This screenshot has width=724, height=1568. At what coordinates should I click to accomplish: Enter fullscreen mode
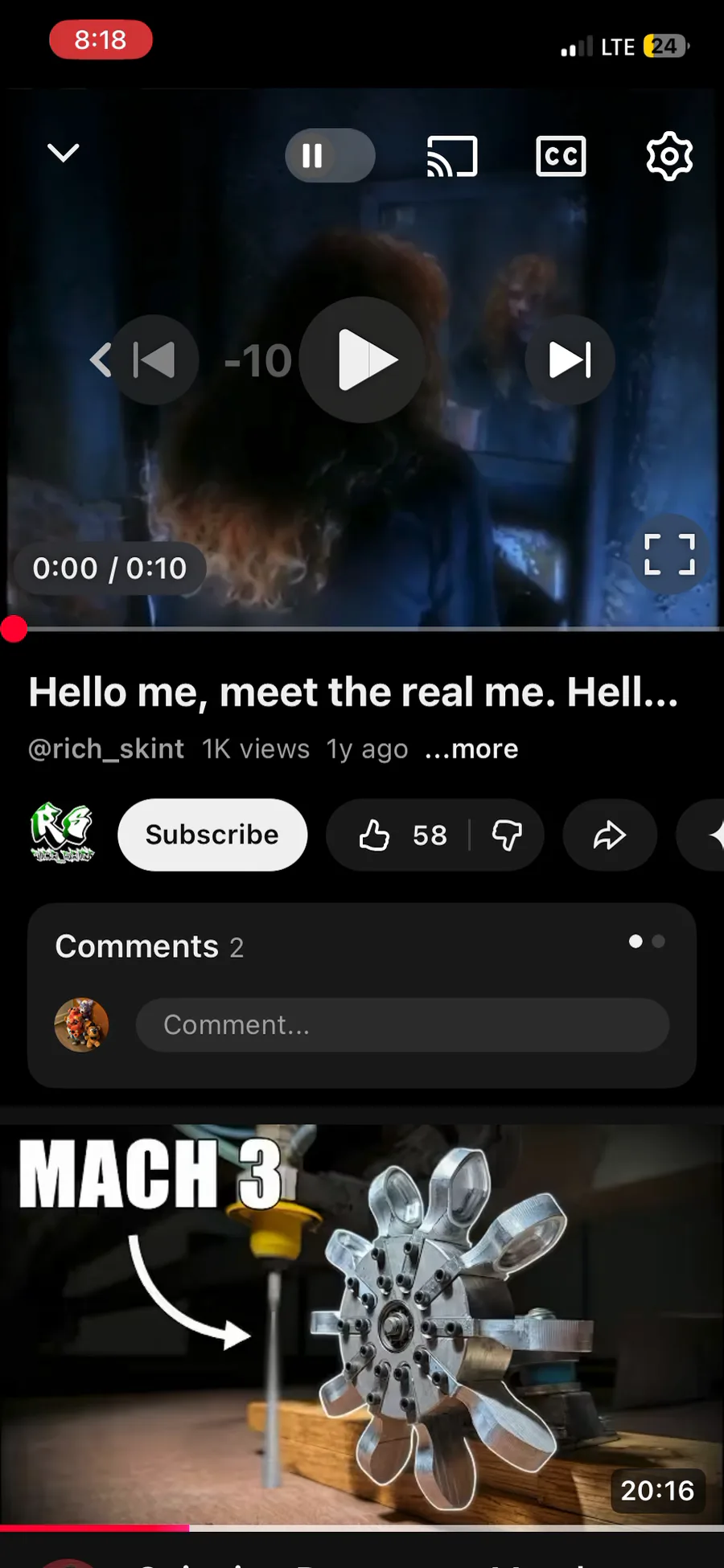669,554
